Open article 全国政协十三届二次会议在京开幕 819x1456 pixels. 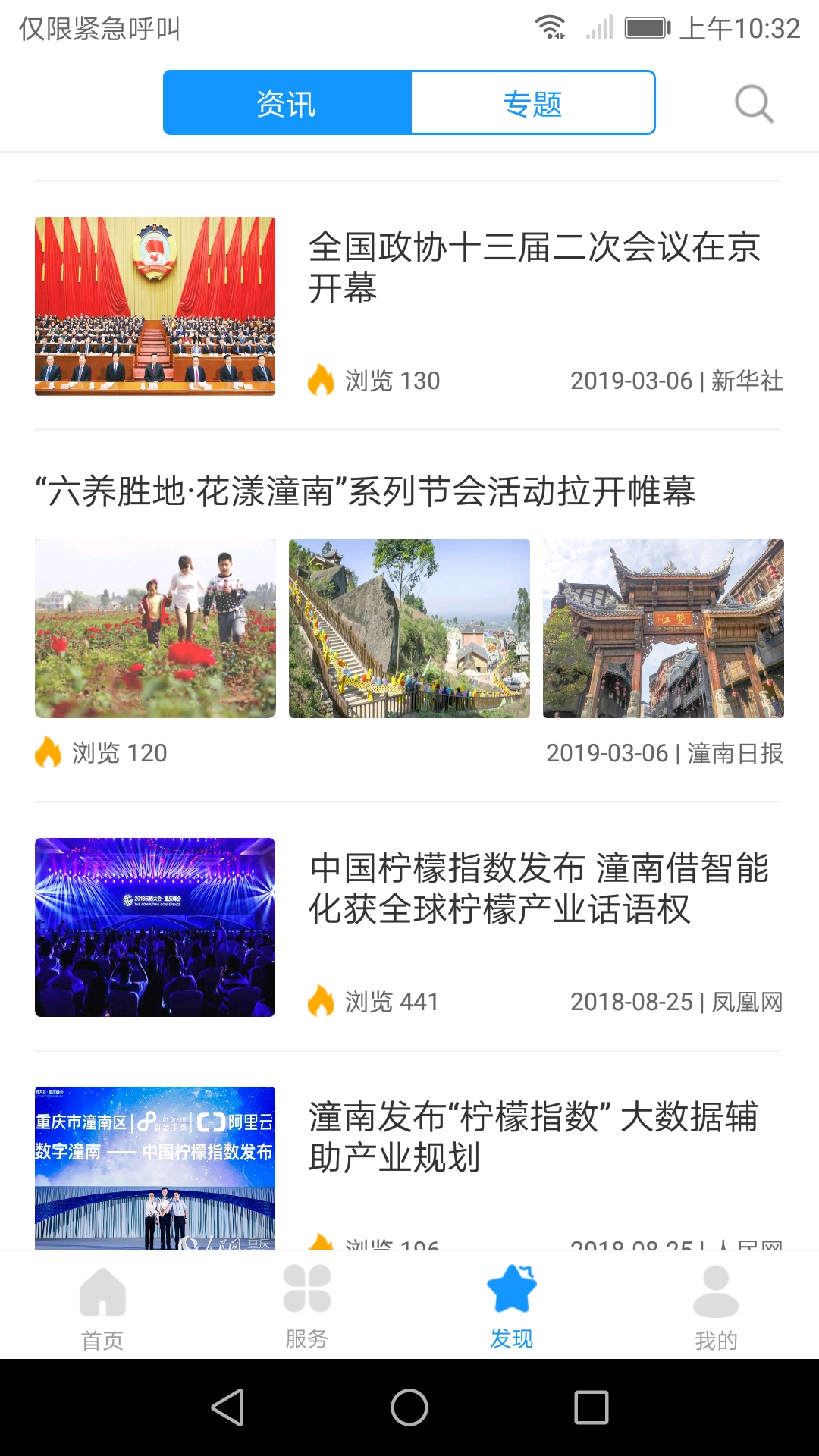(x=534, y=268)
